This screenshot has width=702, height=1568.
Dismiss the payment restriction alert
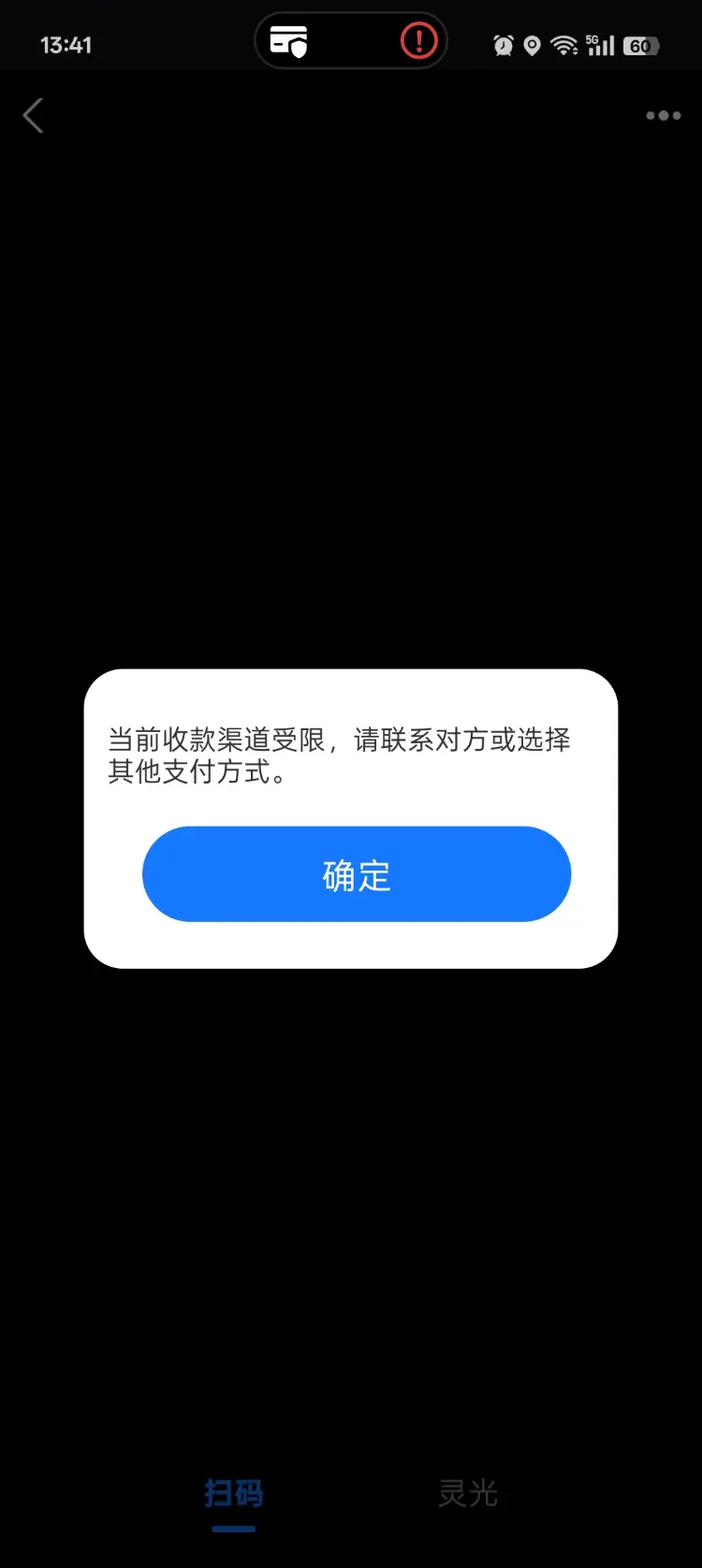pos(356,873)
